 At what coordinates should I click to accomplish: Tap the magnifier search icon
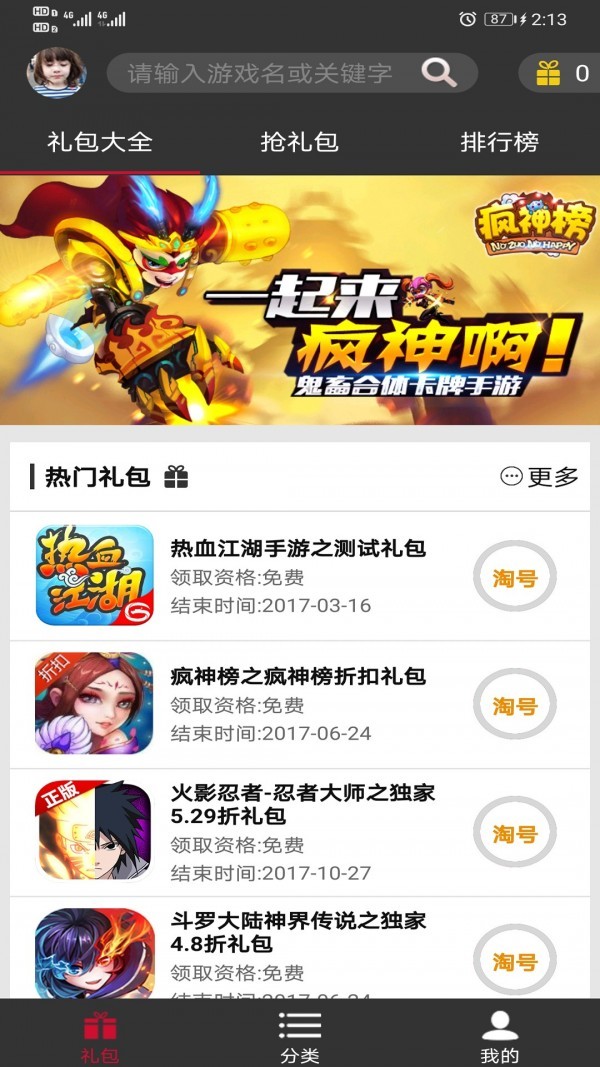coord(438,73)
